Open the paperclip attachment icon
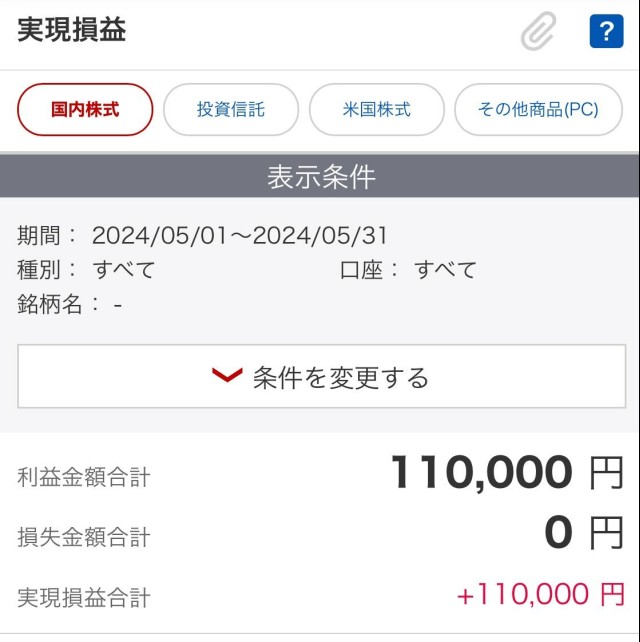The height and width of the screenshot is (642, 640). pyautogui.click(x=538, y=32)
